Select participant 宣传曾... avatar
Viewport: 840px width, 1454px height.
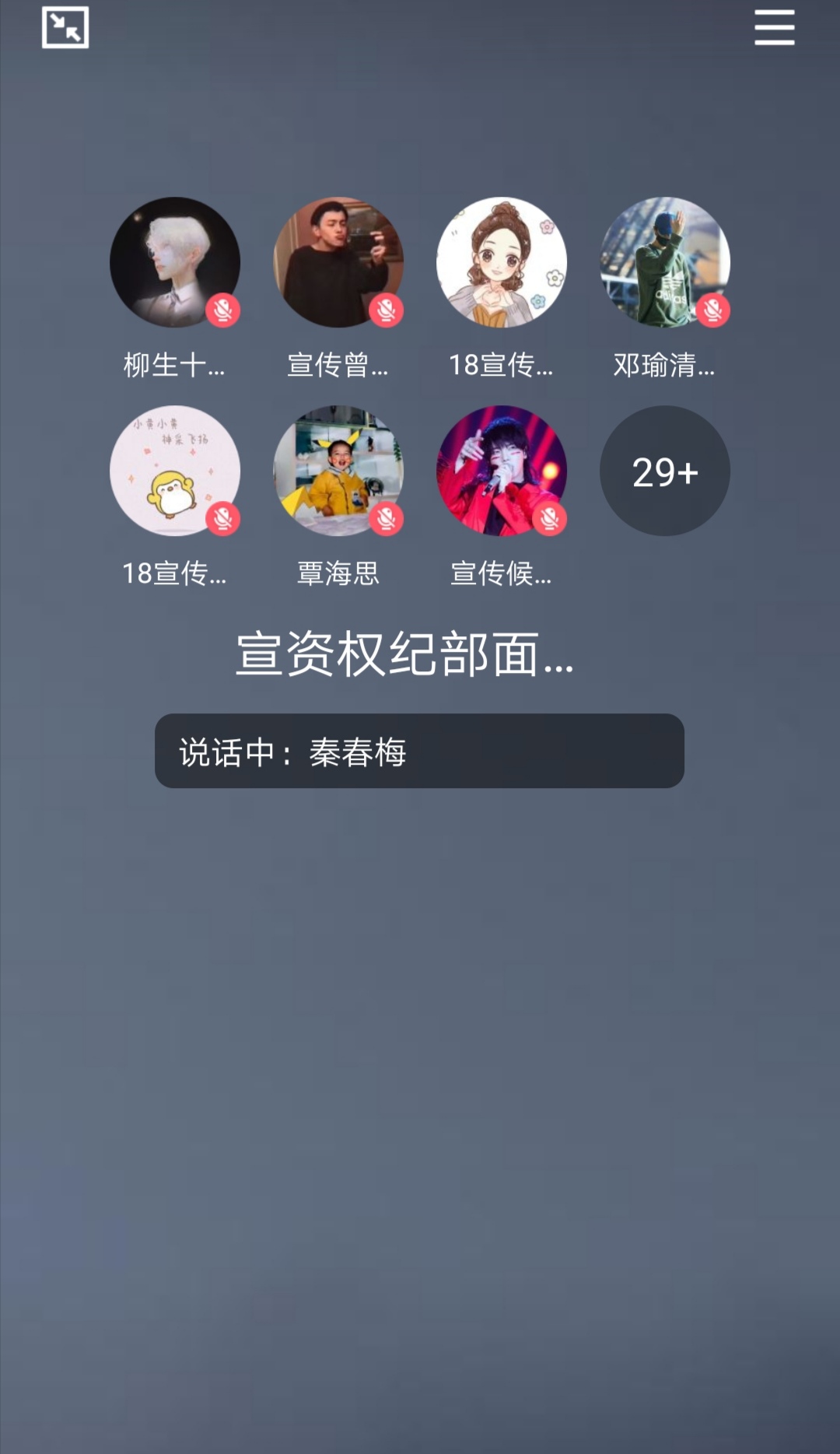pos(338,262)
